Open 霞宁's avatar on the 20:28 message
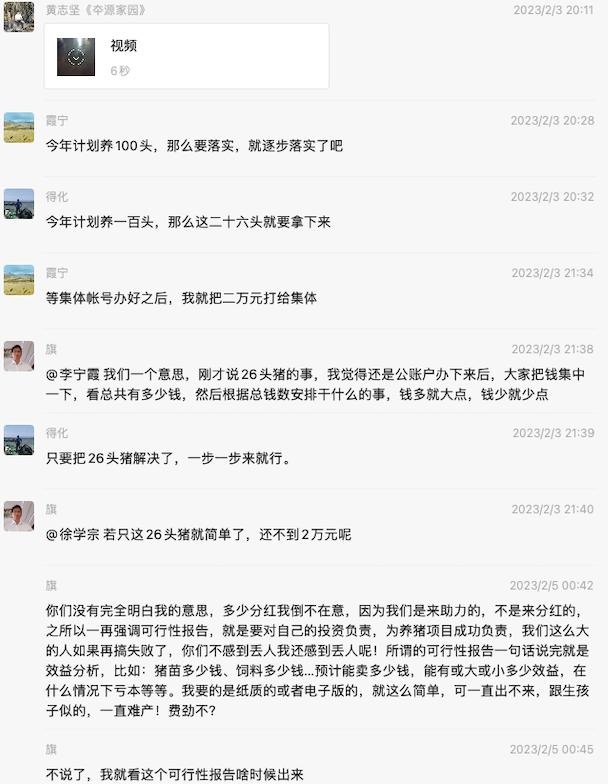This screenshot has width=608, height=784. [19, 128]
